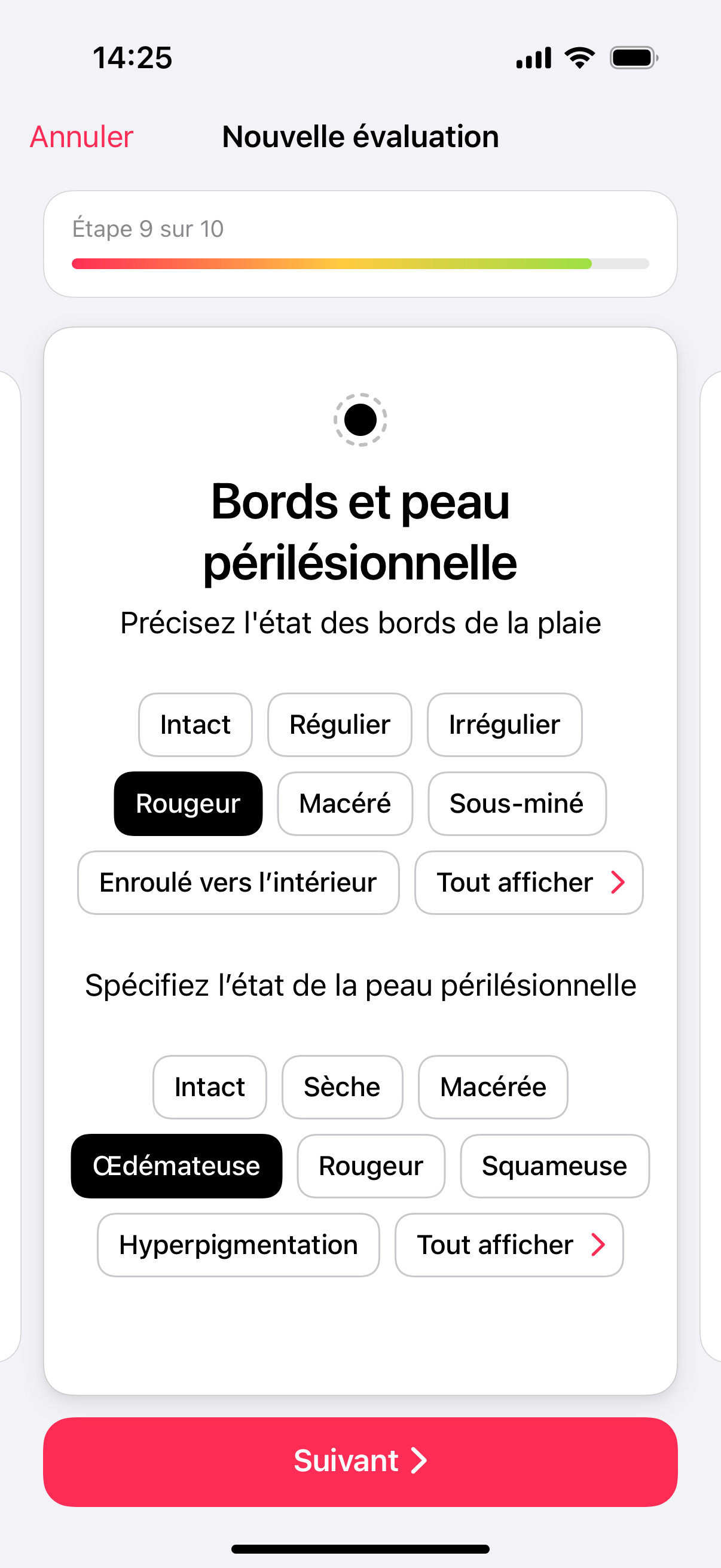Continue with the Suivant button

[360, 1462]
